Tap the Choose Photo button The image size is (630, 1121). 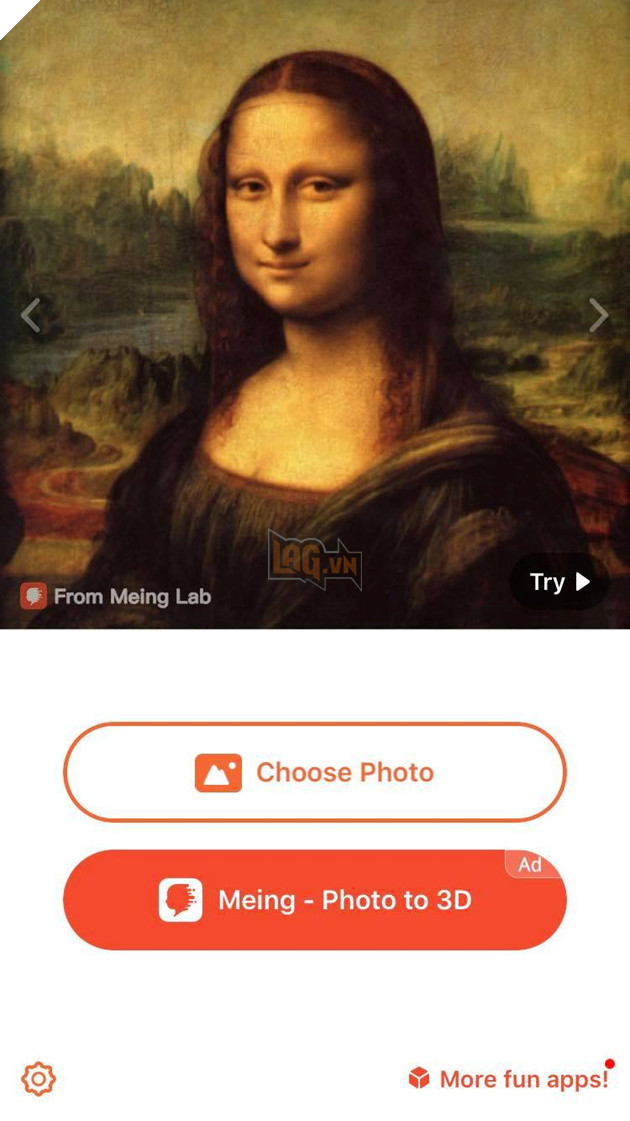point(315,772)
